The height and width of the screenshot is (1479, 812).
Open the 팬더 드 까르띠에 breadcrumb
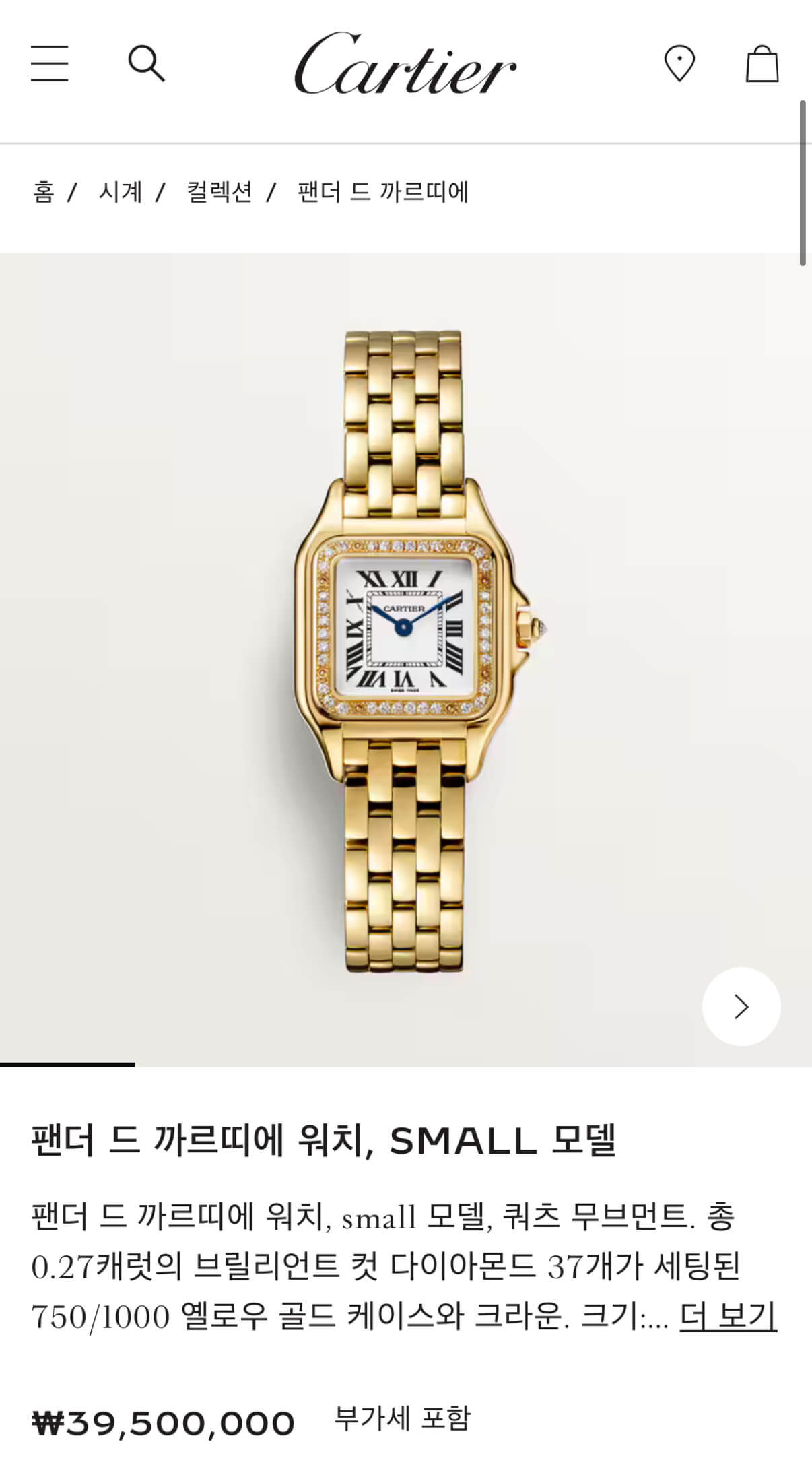(x=382, y=192)
